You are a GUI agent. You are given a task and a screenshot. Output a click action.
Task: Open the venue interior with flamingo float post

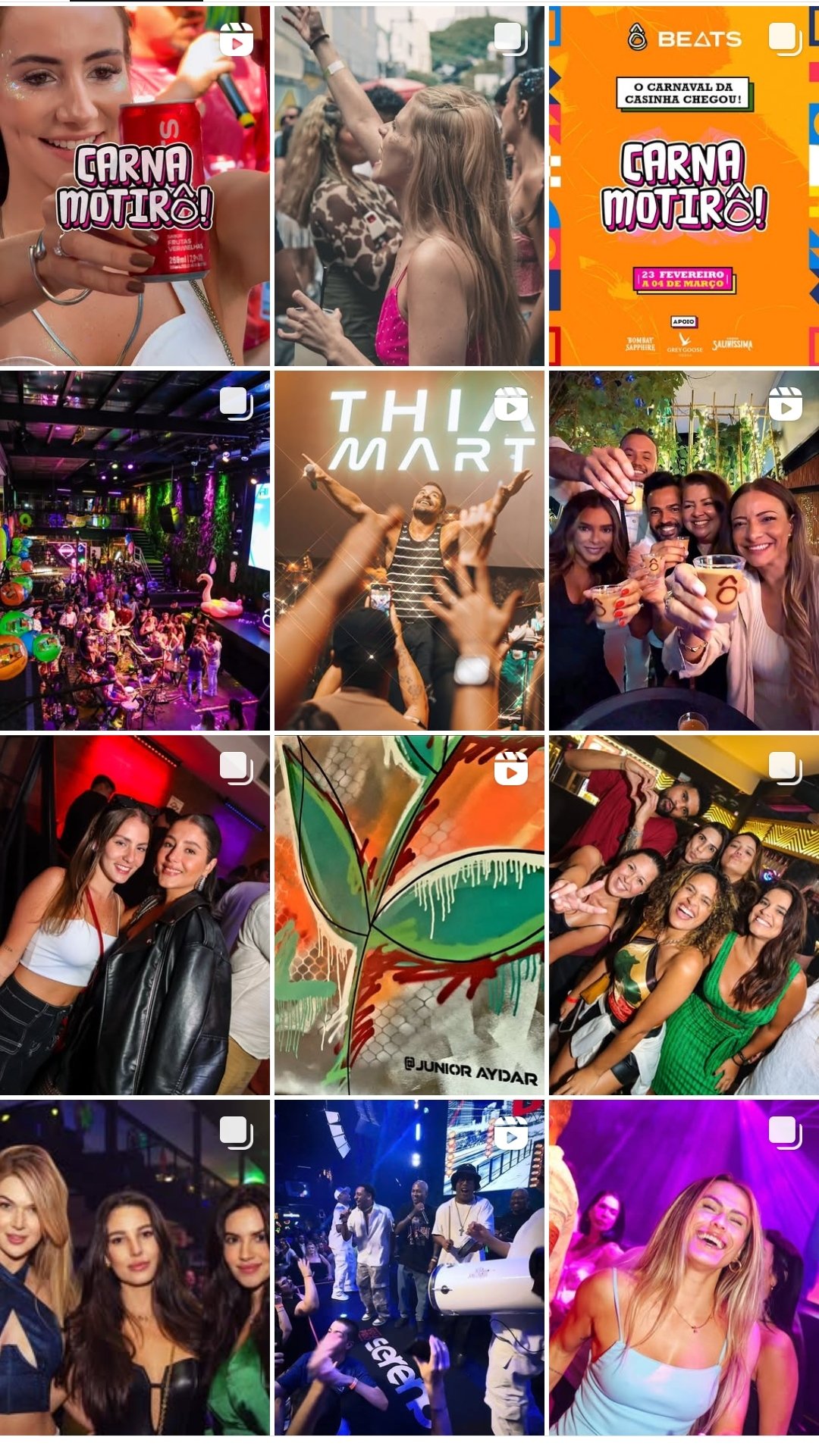coord(134,550)
